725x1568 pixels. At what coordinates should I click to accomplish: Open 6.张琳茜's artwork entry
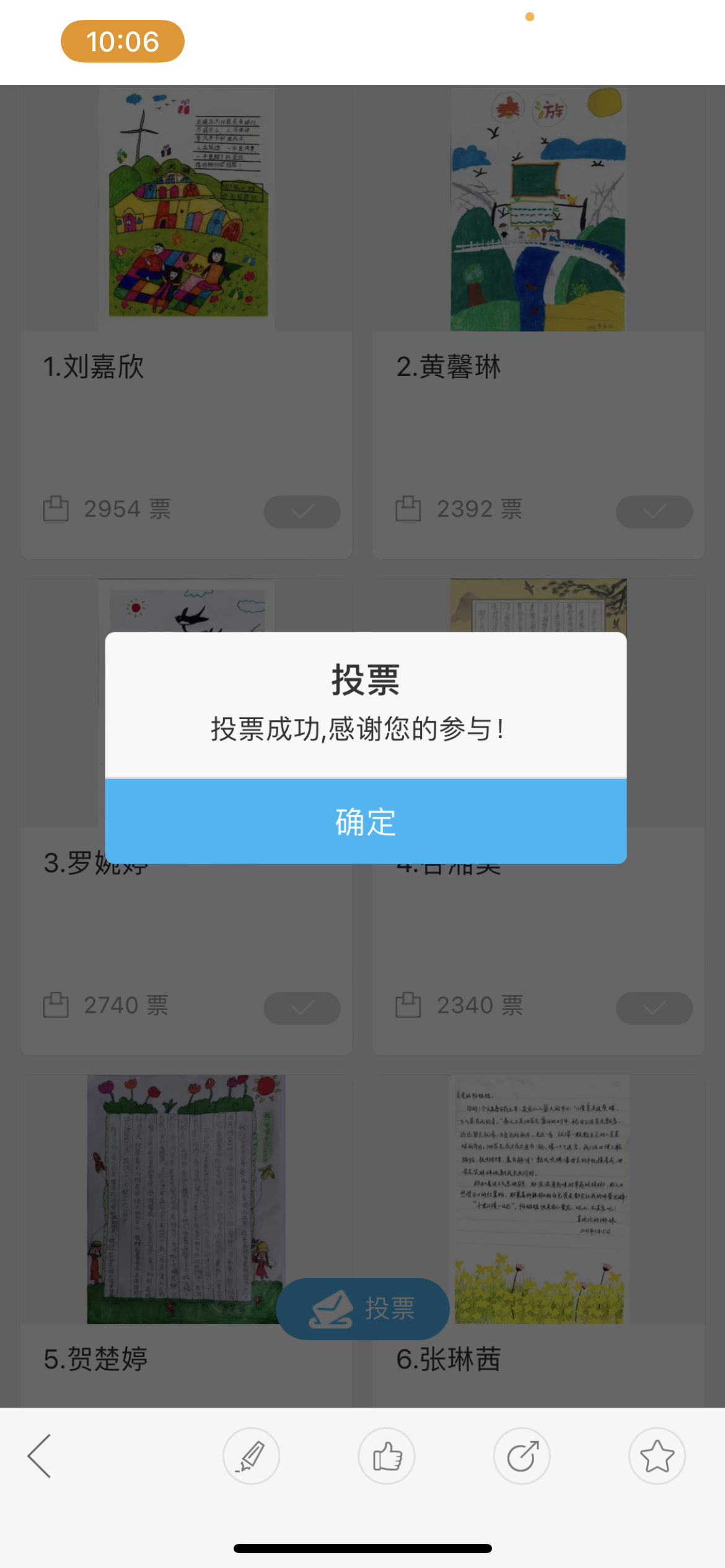point(539,1198)
